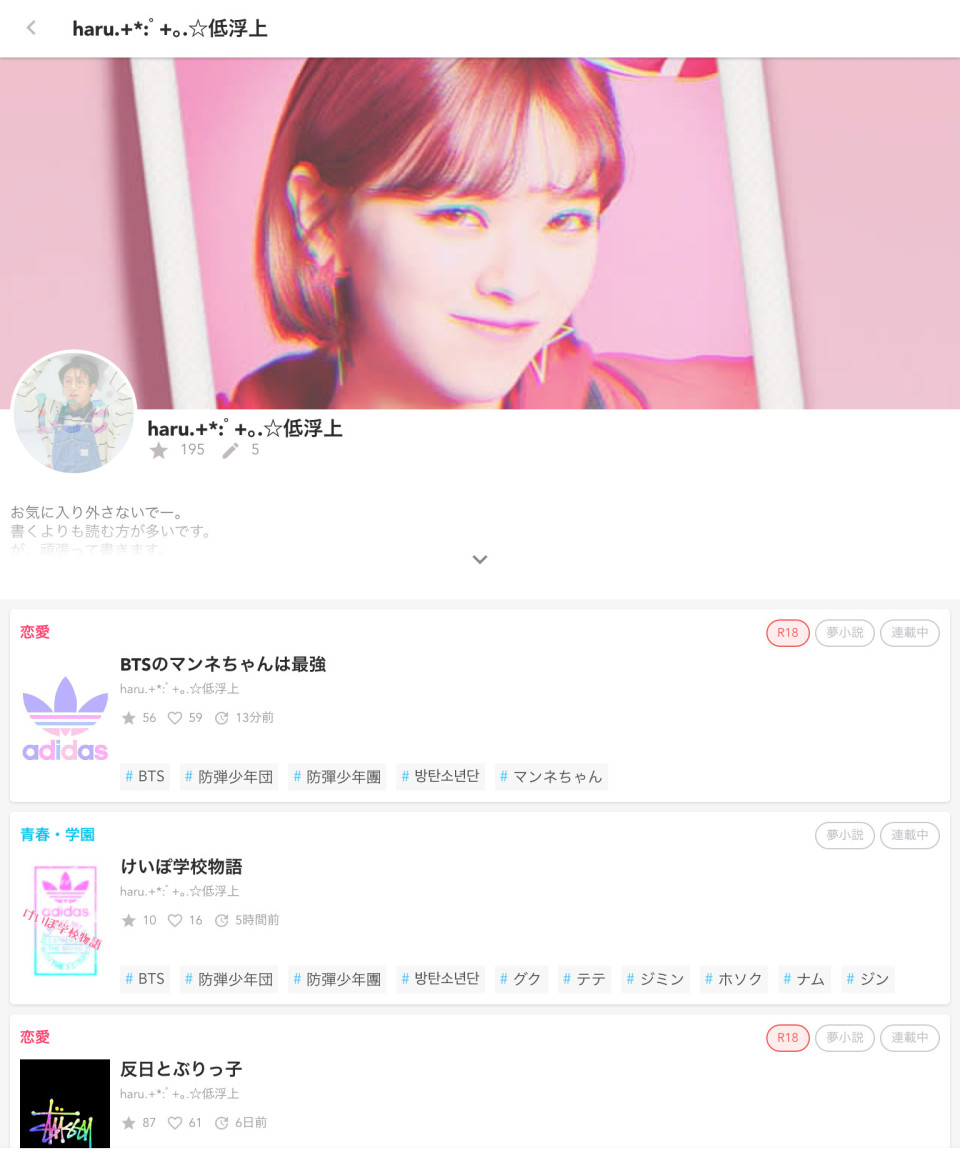Open the story BTSのマンネちゃんは最強
This screenshot has width=960, height=1160.
(x=223, y=664)
